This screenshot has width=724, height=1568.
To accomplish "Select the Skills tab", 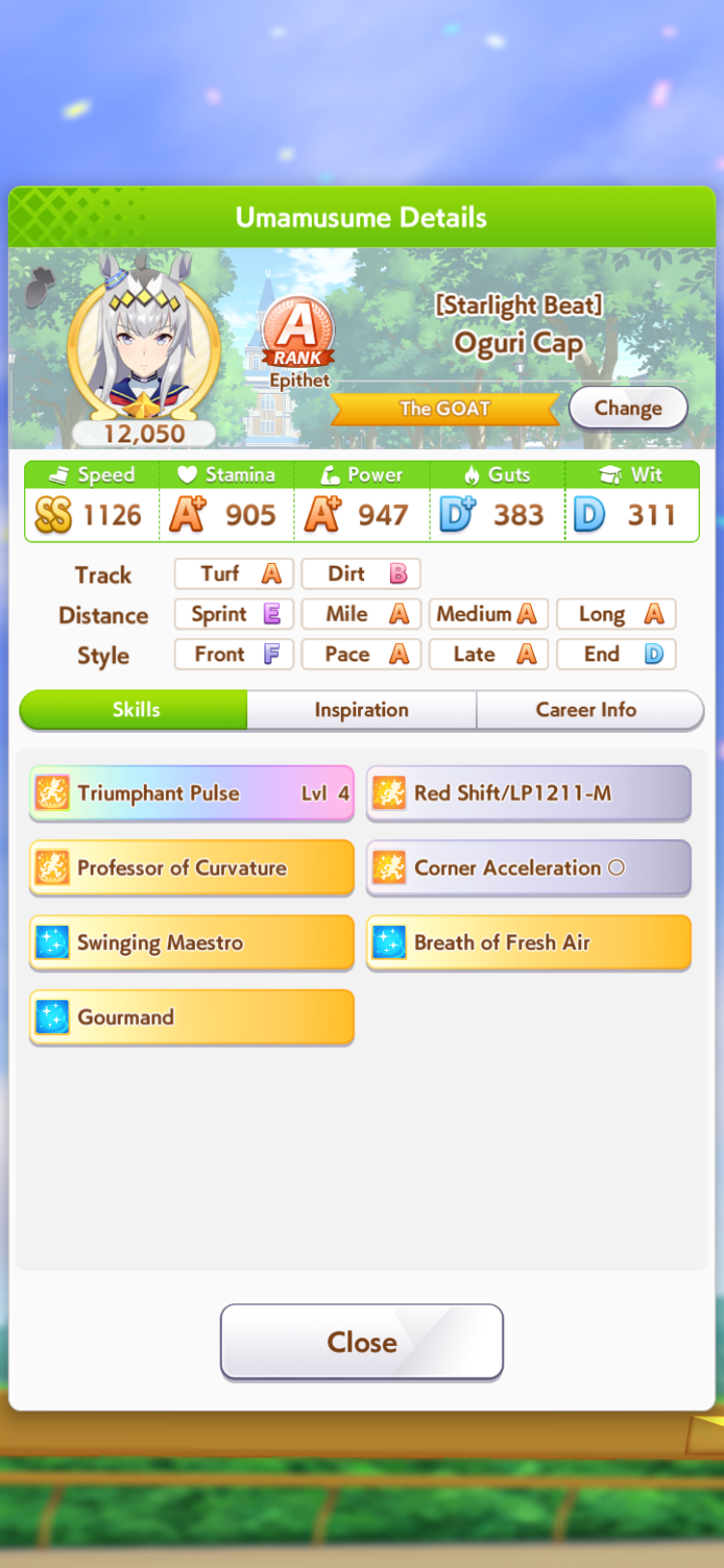I will [135, 710].
